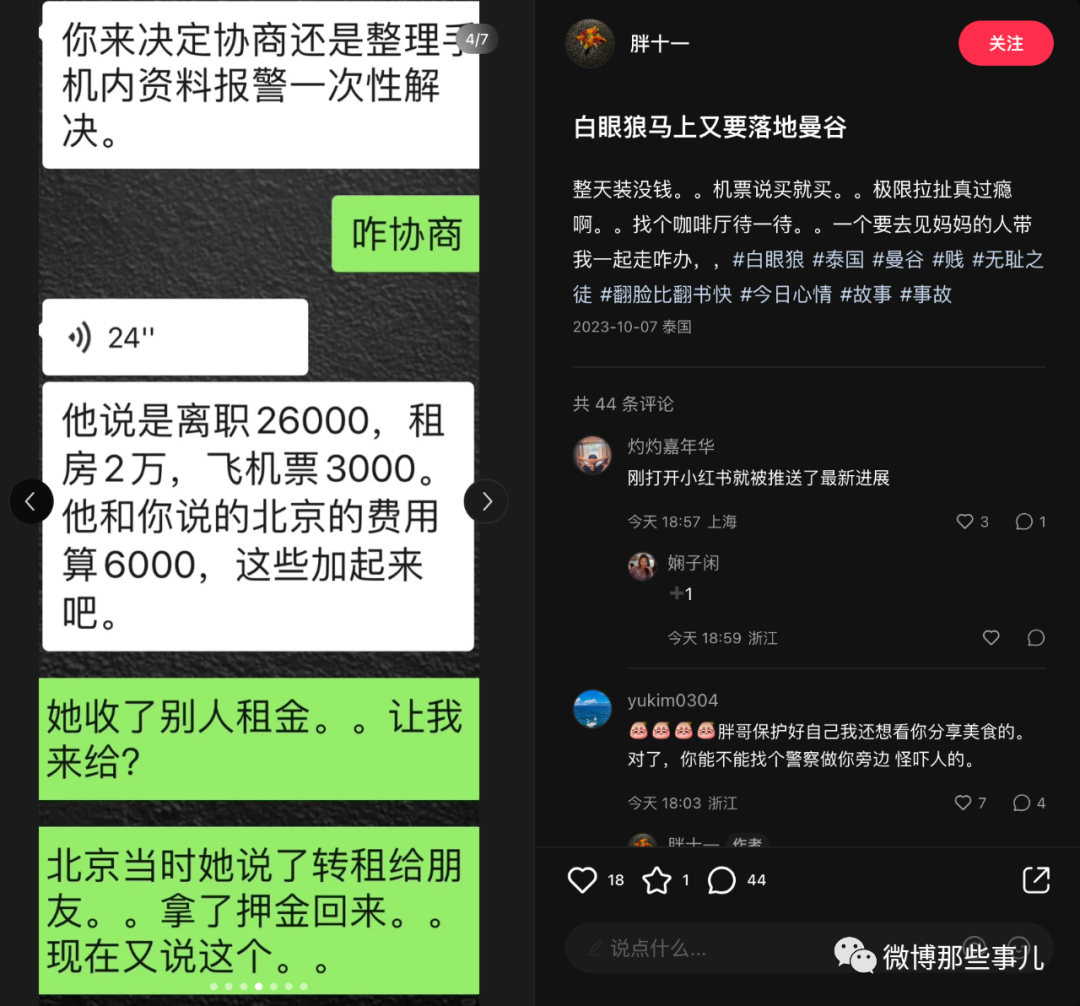Open 胖十一's profile avatar
This screenshot has width=1080, height=1006.
tap(590, 44)
